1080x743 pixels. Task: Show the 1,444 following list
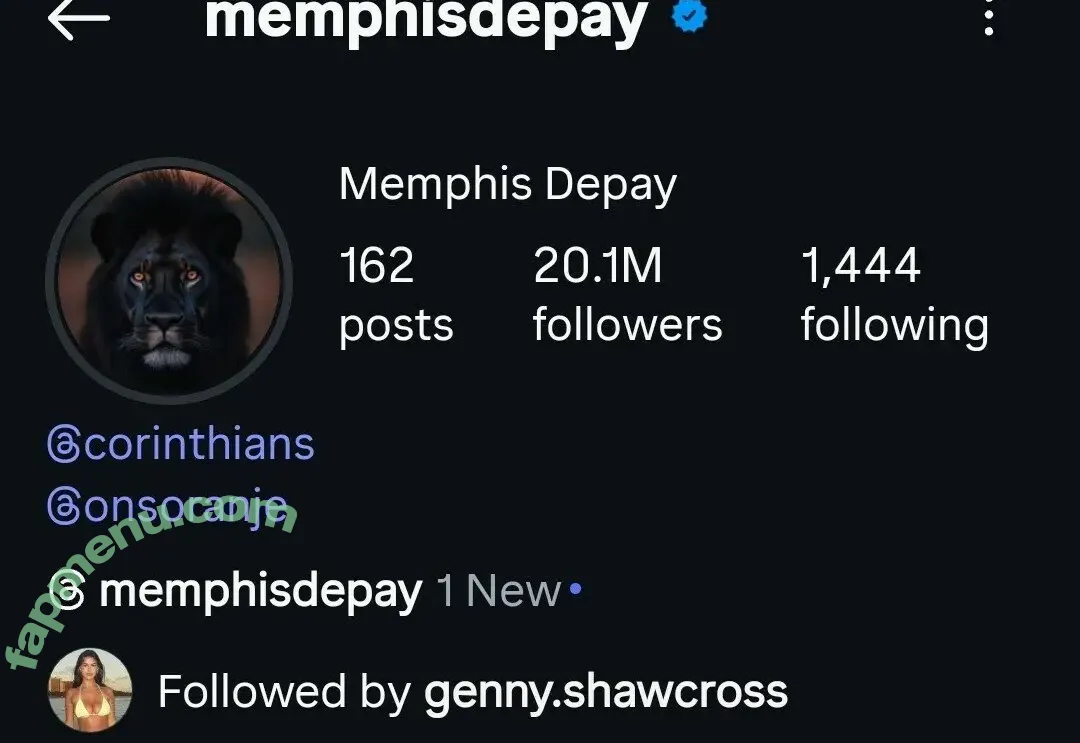(893, 295)
